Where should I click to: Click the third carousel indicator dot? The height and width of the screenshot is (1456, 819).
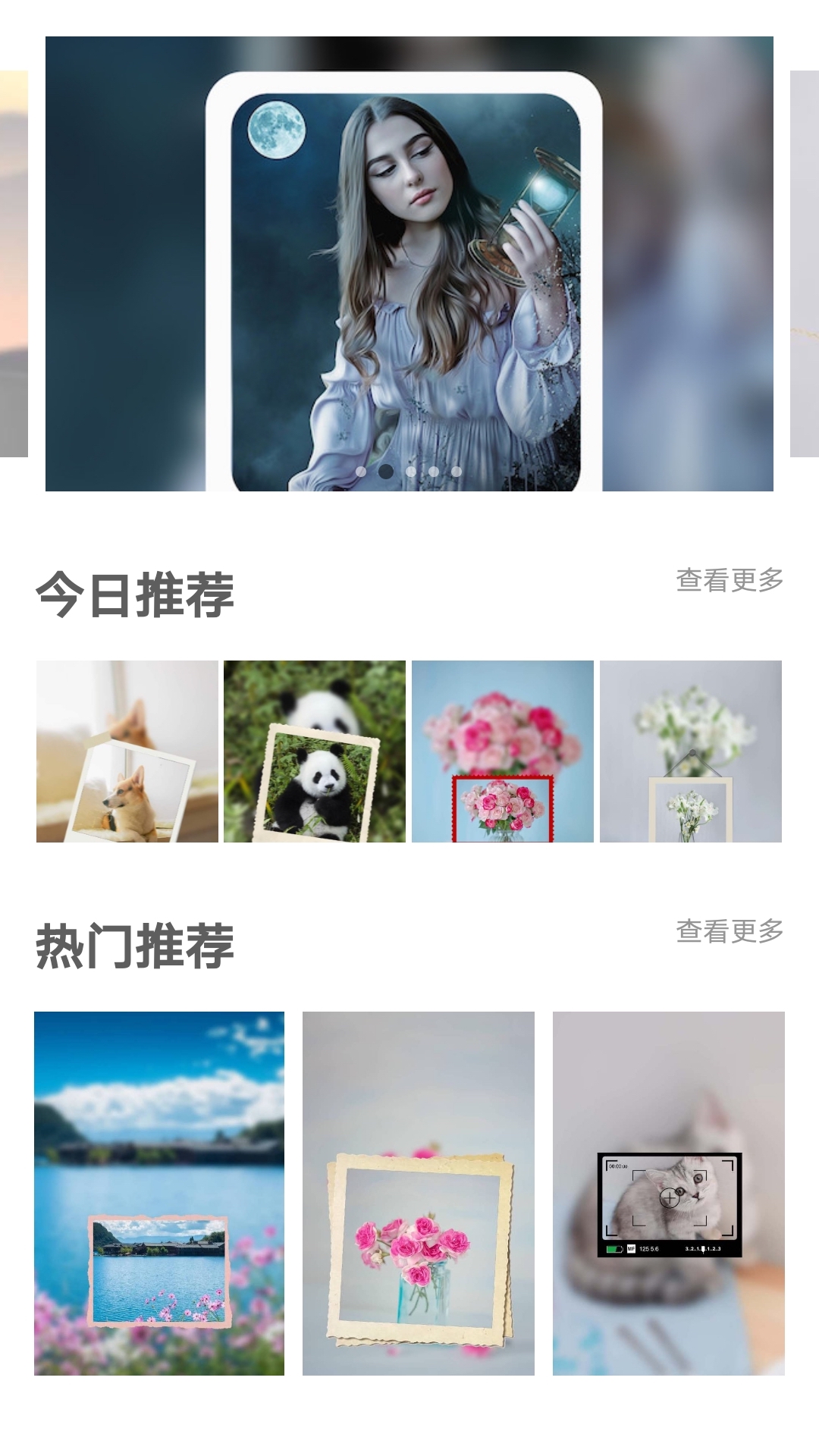(410, 472)
